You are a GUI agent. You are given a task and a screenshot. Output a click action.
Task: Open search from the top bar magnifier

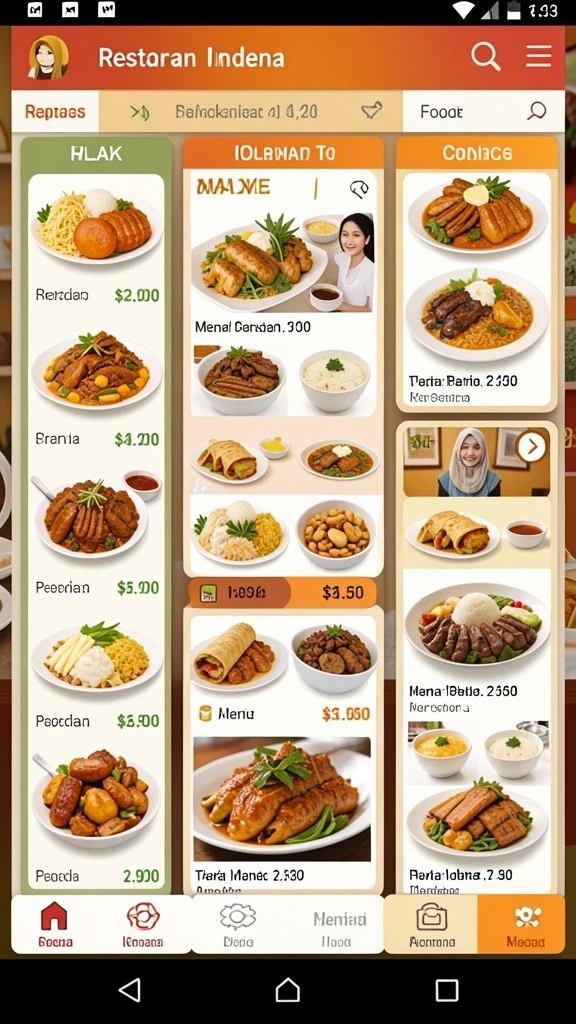coord(485,57)
